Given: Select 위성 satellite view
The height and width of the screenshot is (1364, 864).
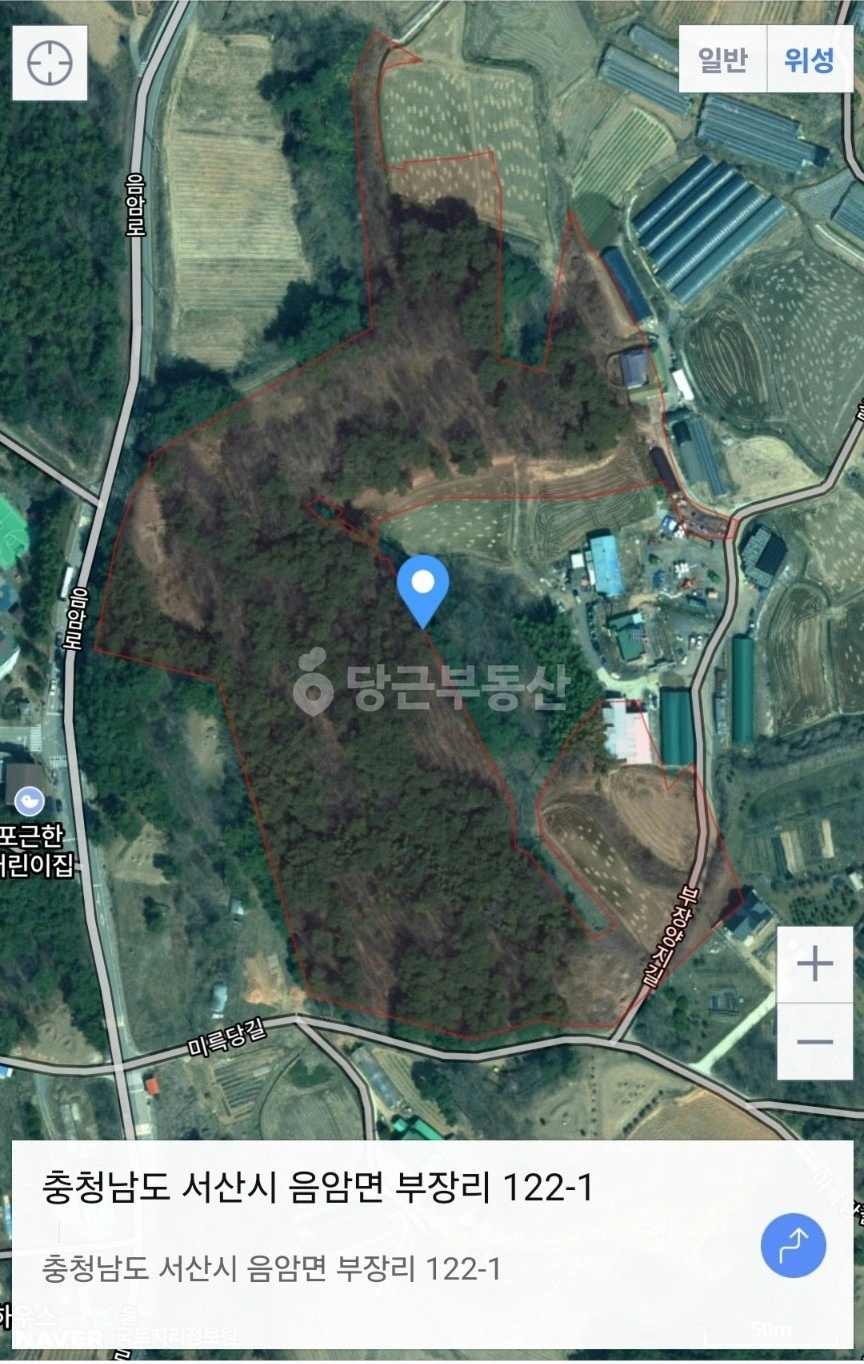Looking at the screenshot, I should click(x=809, y=59).
